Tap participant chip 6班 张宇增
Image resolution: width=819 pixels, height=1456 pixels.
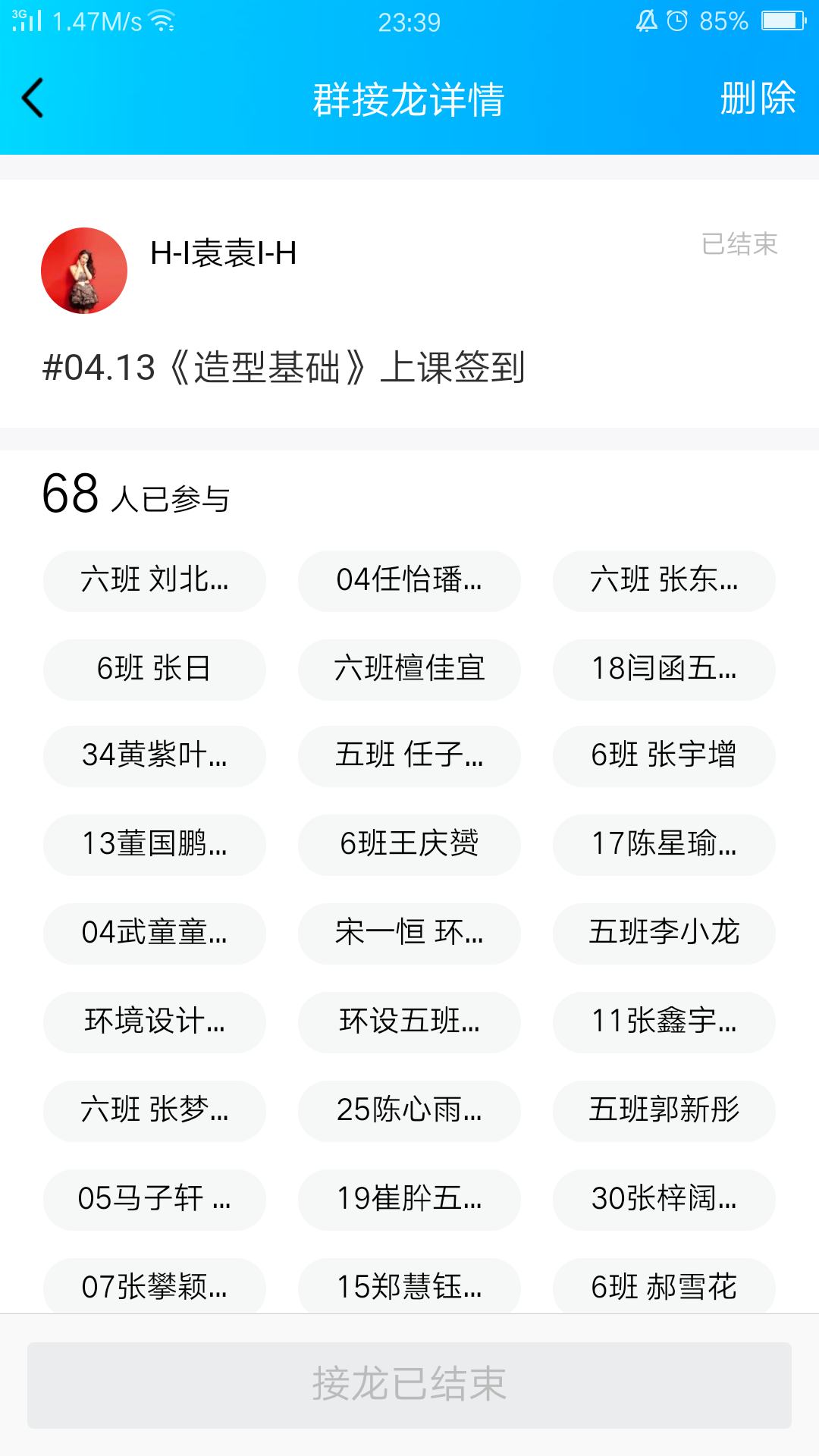664,756
